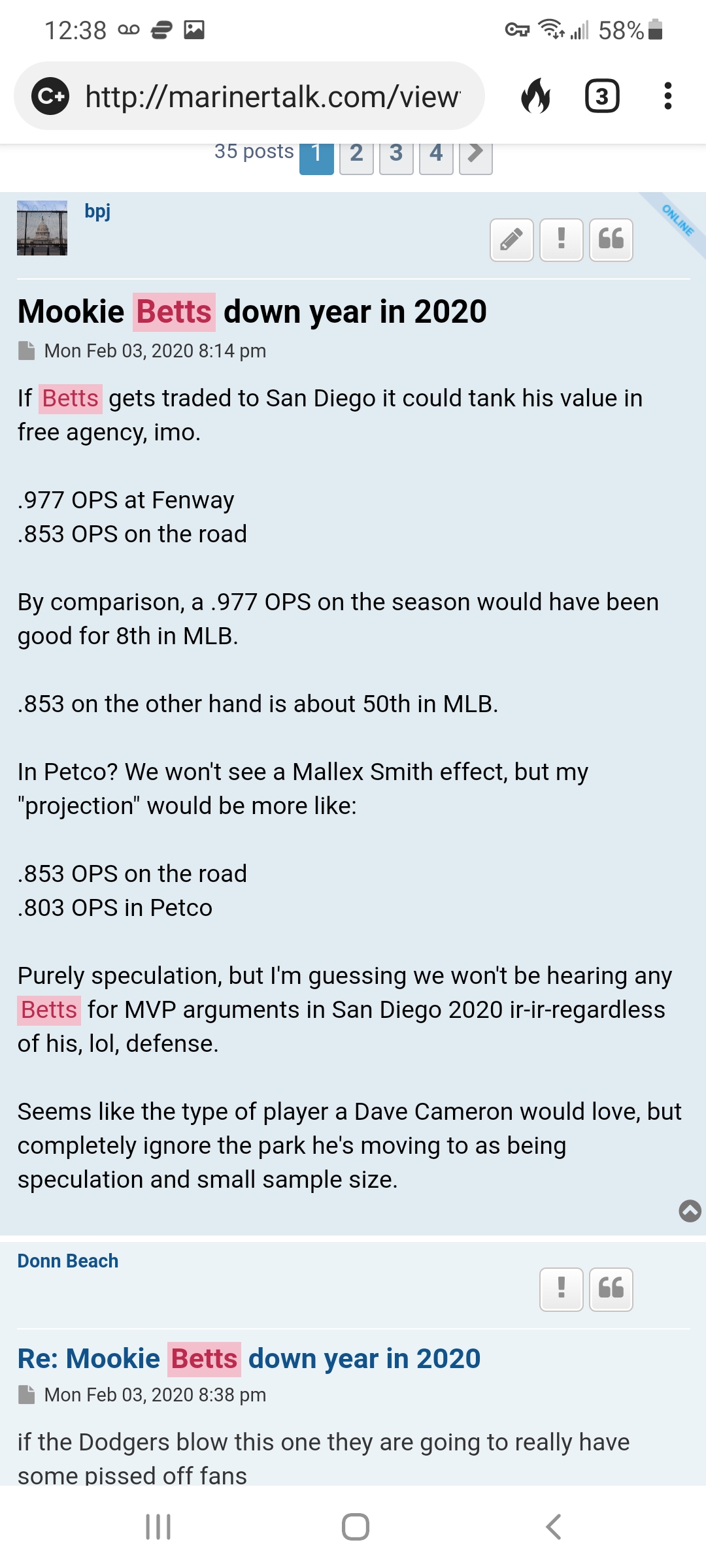This screenshot has height=1568, width=706.
Task: Tap the browser address bar
Action: (x=271, y=97)
